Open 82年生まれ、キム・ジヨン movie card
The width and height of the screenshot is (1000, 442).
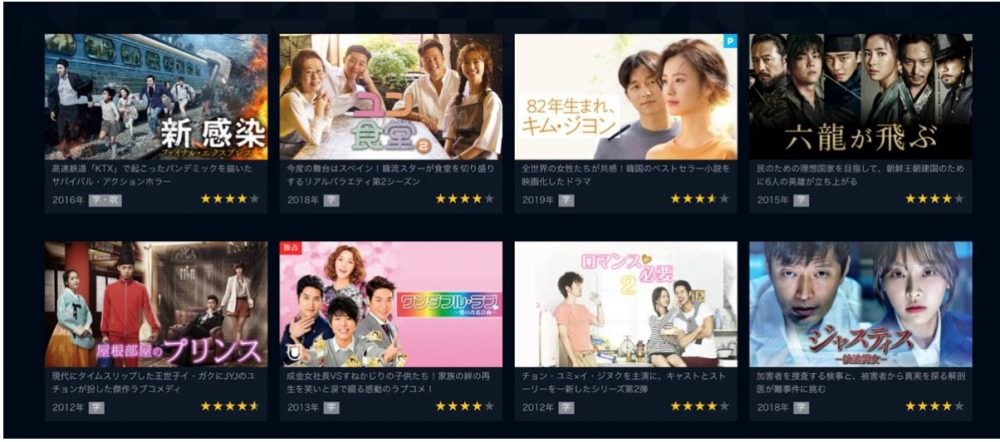tap(626, 97)
